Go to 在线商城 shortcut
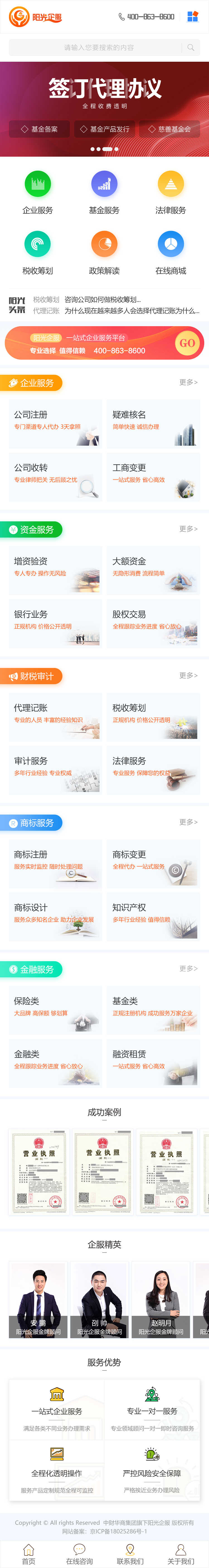Image resolution: width=209 pixels, height=1568 pixels. pyautogui.click(x=171, y=244)
